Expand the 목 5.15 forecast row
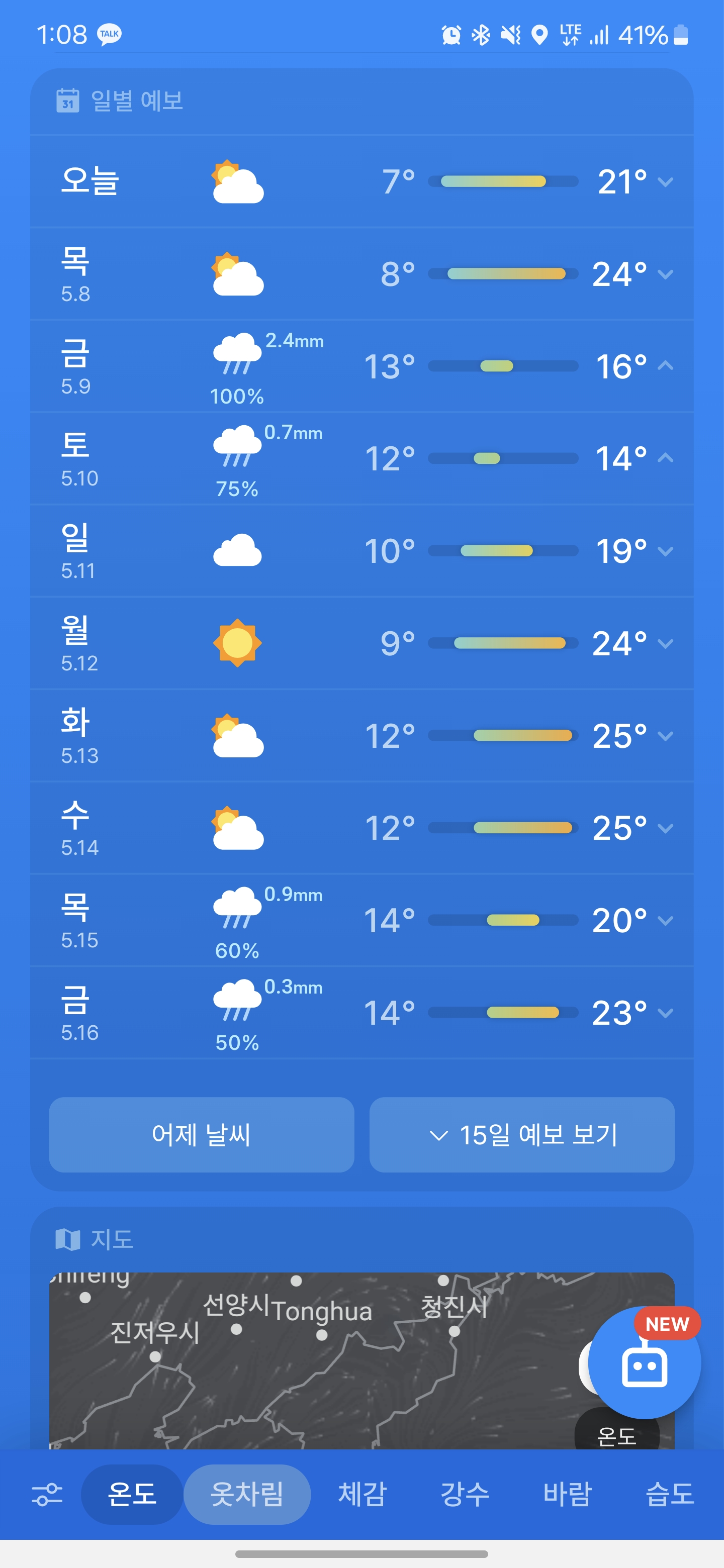Image resolution: width=724 pixels, height=1568 pixels. pos(361,920)
